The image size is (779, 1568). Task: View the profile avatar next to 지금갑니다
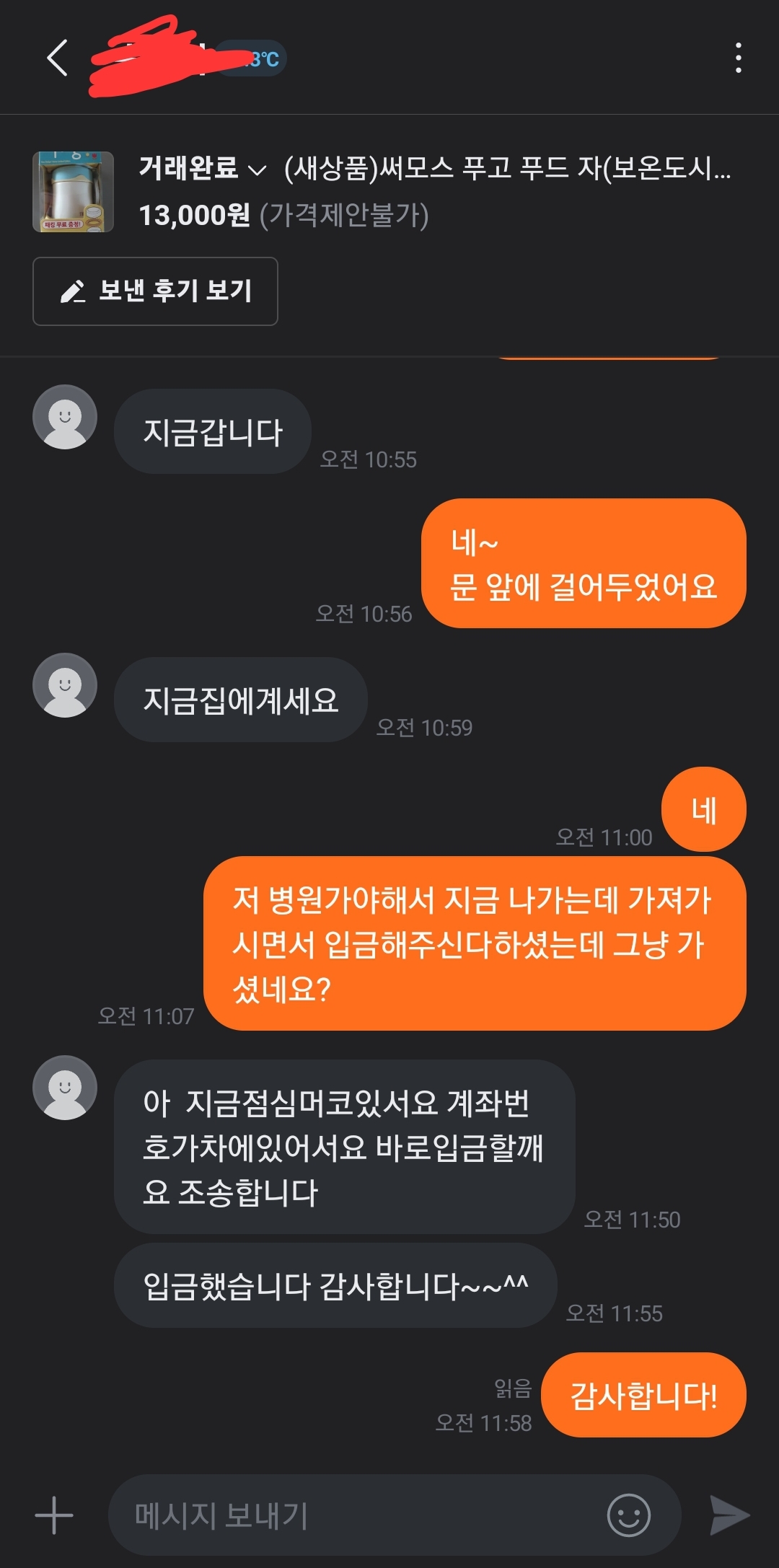point(65,417)
